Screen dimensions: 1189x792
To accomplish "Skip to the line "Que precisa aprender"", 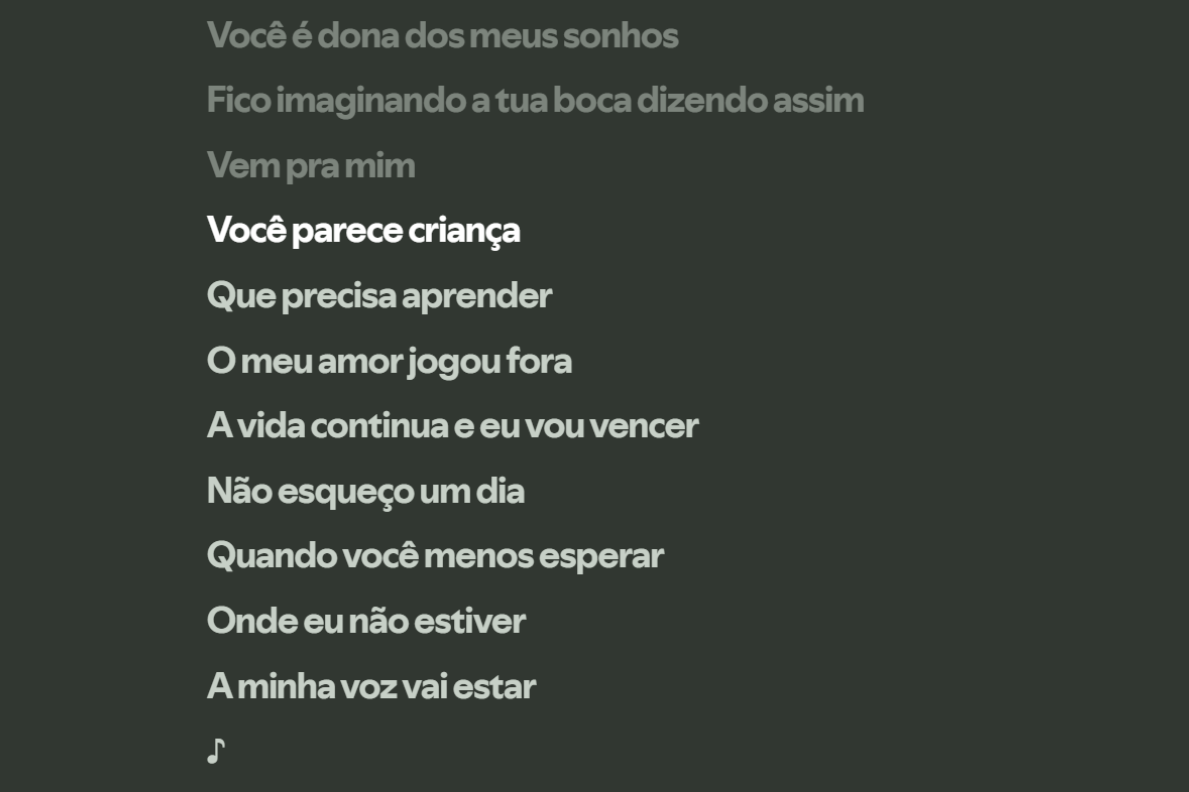I will [379, 296].
